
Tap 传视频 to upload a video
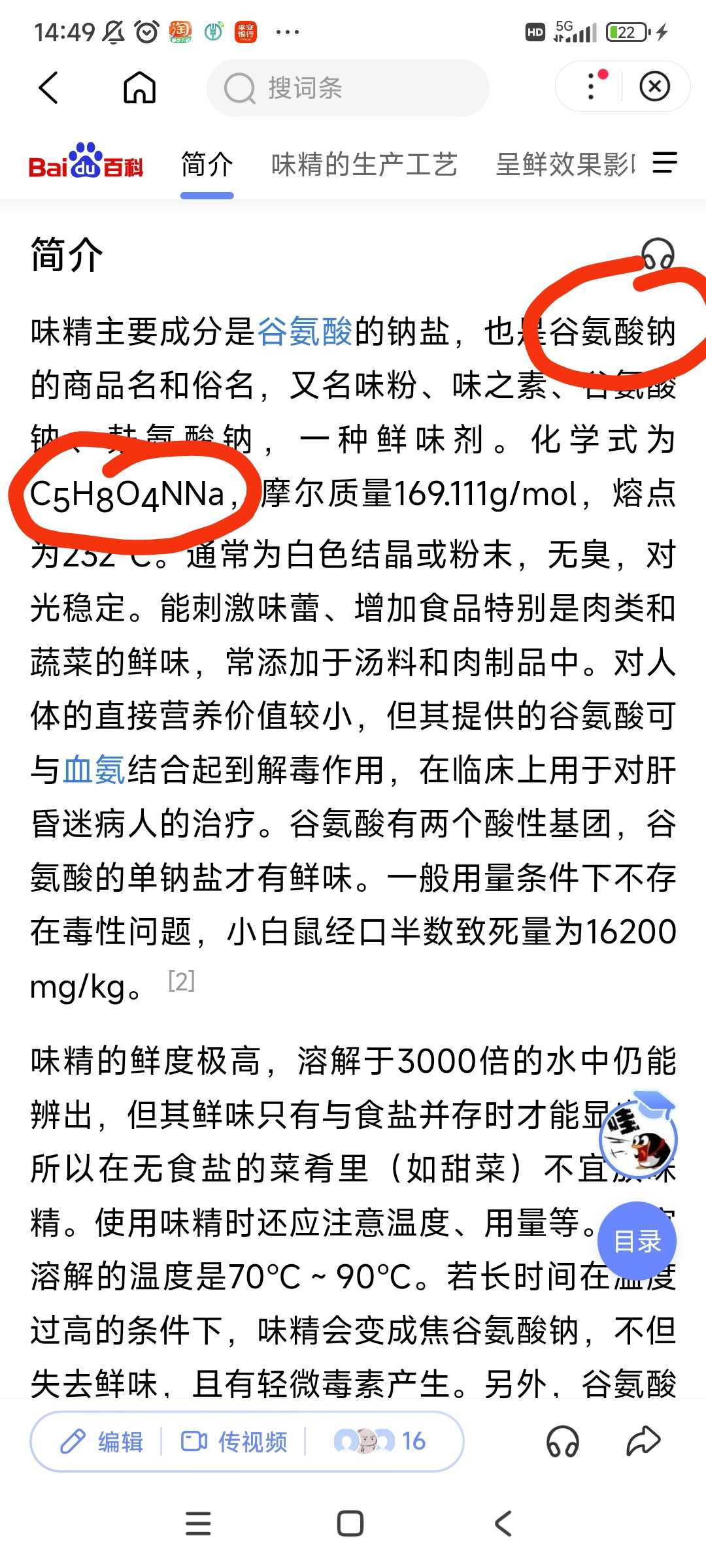(x=234, y=1441)
